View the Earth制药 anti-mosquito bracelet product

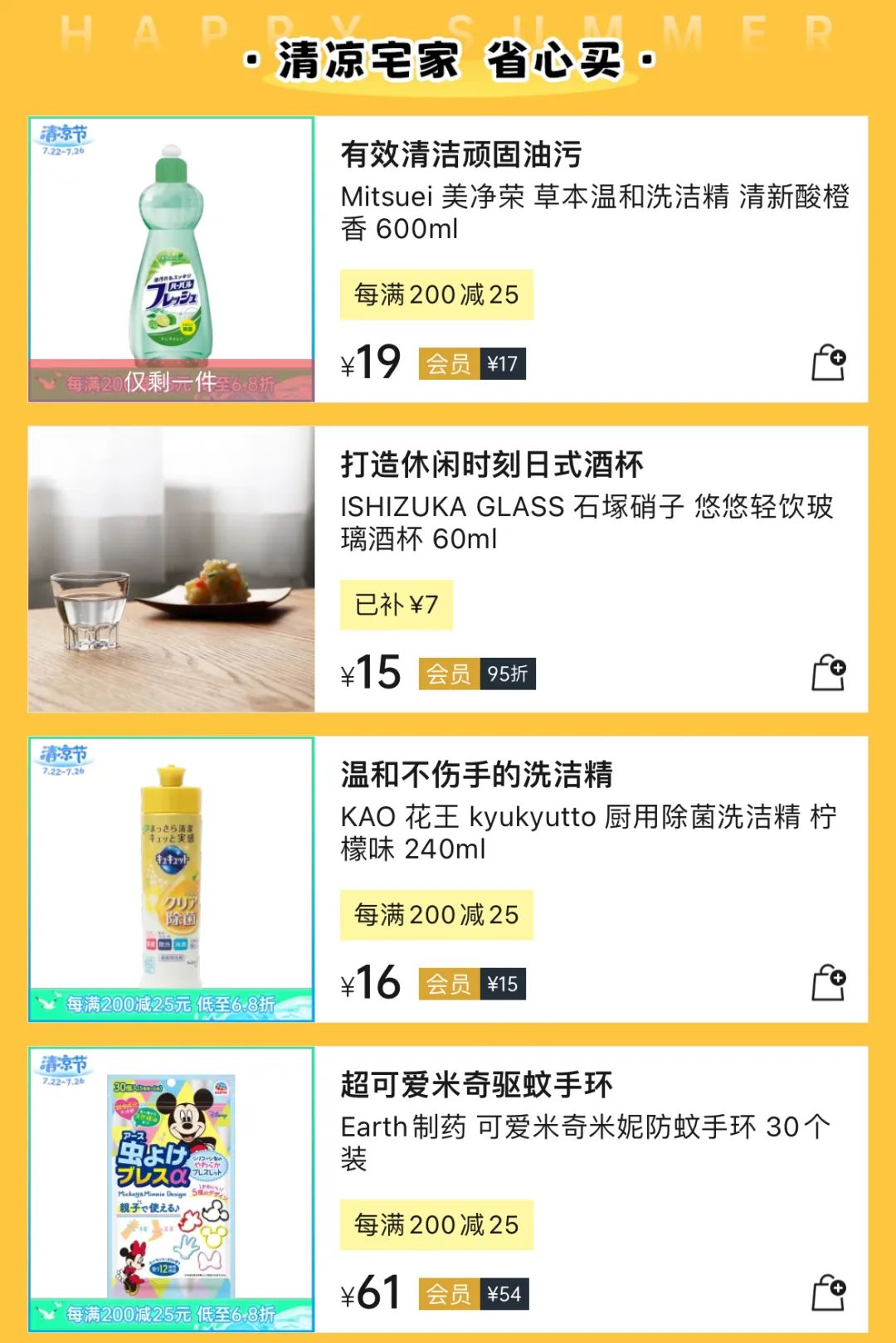[x=584, y=1142]
